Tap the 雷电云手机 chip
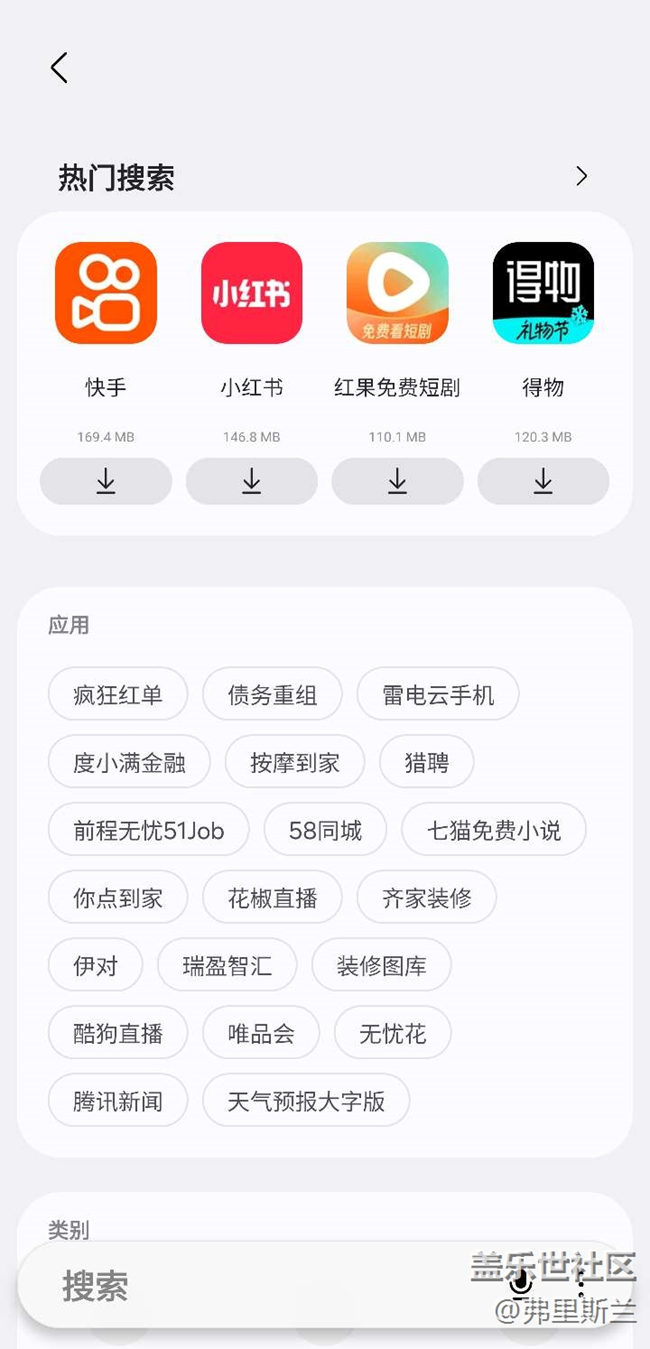This screenshot has height=1349, width=650. [438, 694]
